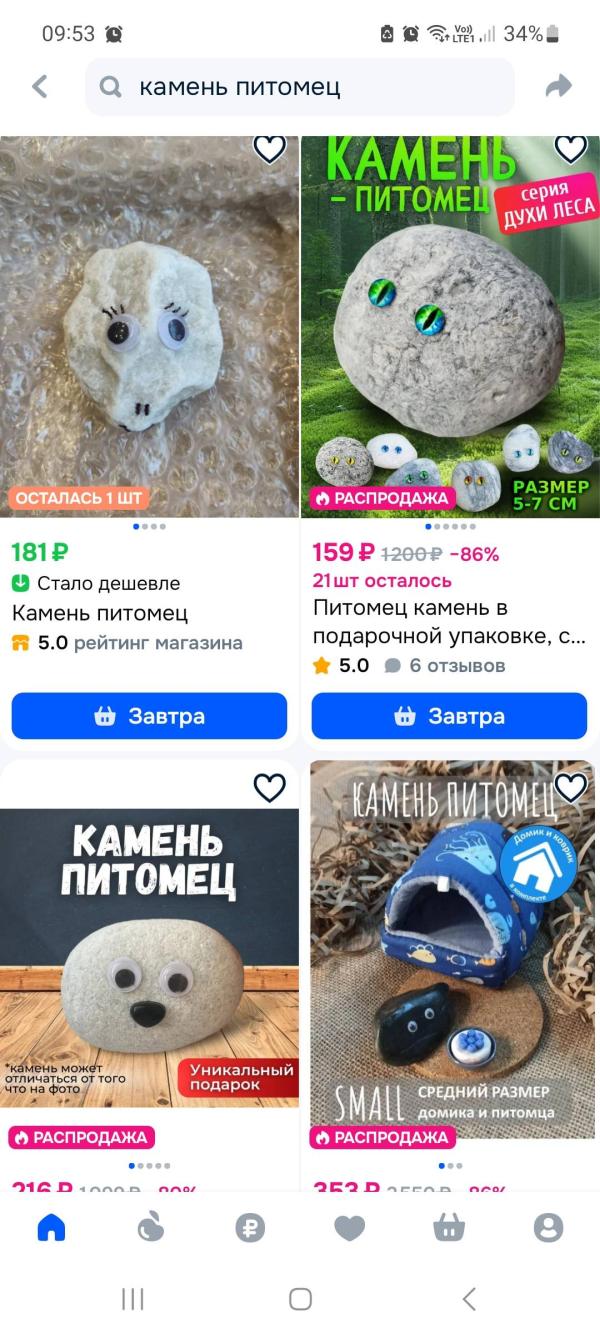
Task: Open the 181 ₽ Камень питомец product
Action: coord(150,330)
